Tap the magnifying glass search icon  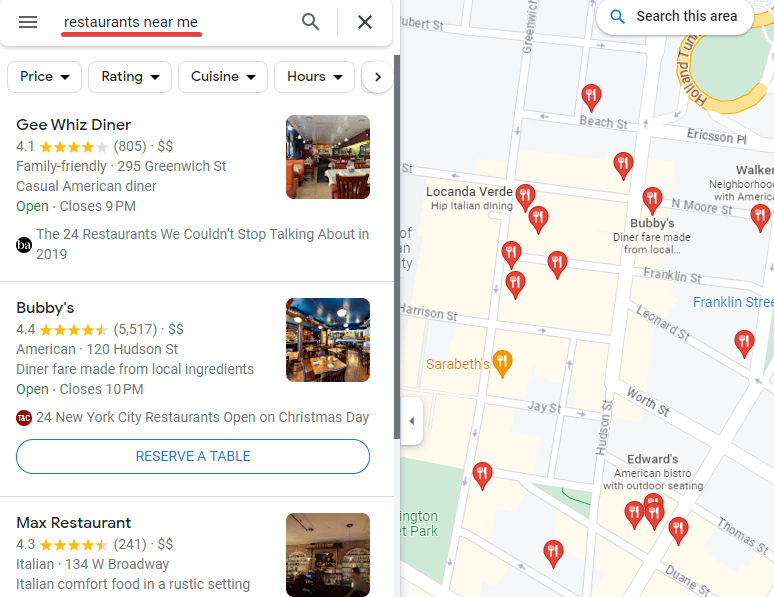tap(311, 22)
